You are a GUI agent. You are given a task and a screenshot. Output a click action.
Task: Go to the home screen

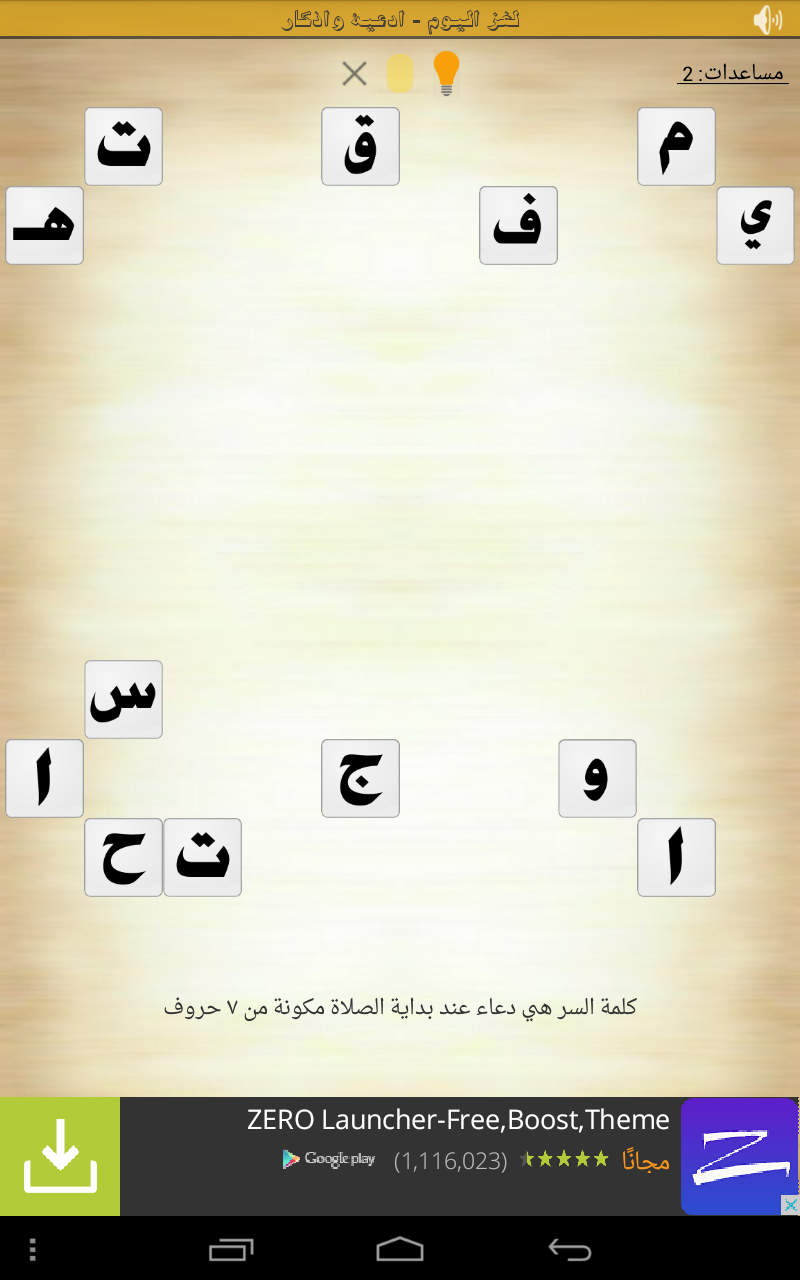pyautogui.click(x=400, y=1249)
